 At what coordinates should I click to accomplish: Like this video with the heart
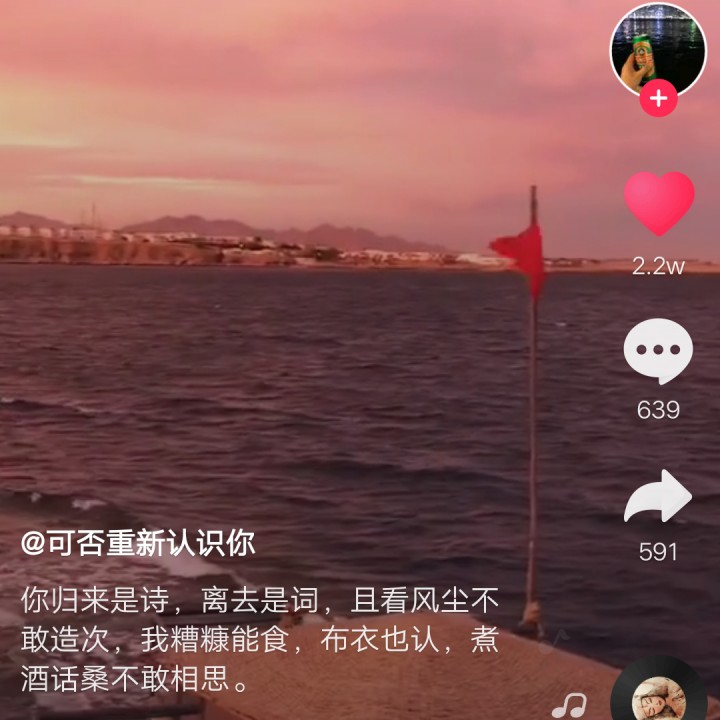pos(659,203)
